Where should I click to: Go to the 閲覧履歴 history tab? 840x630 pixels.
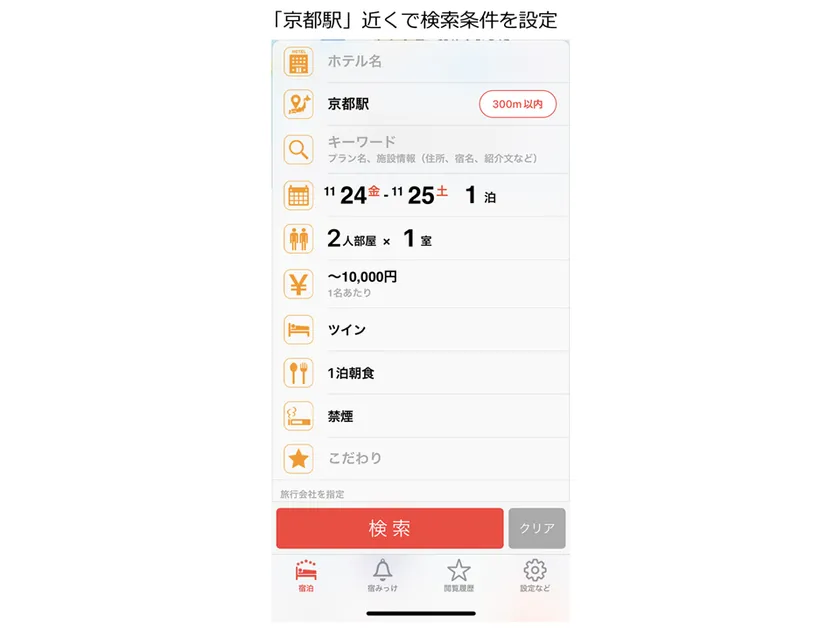[x=459, y=577]
